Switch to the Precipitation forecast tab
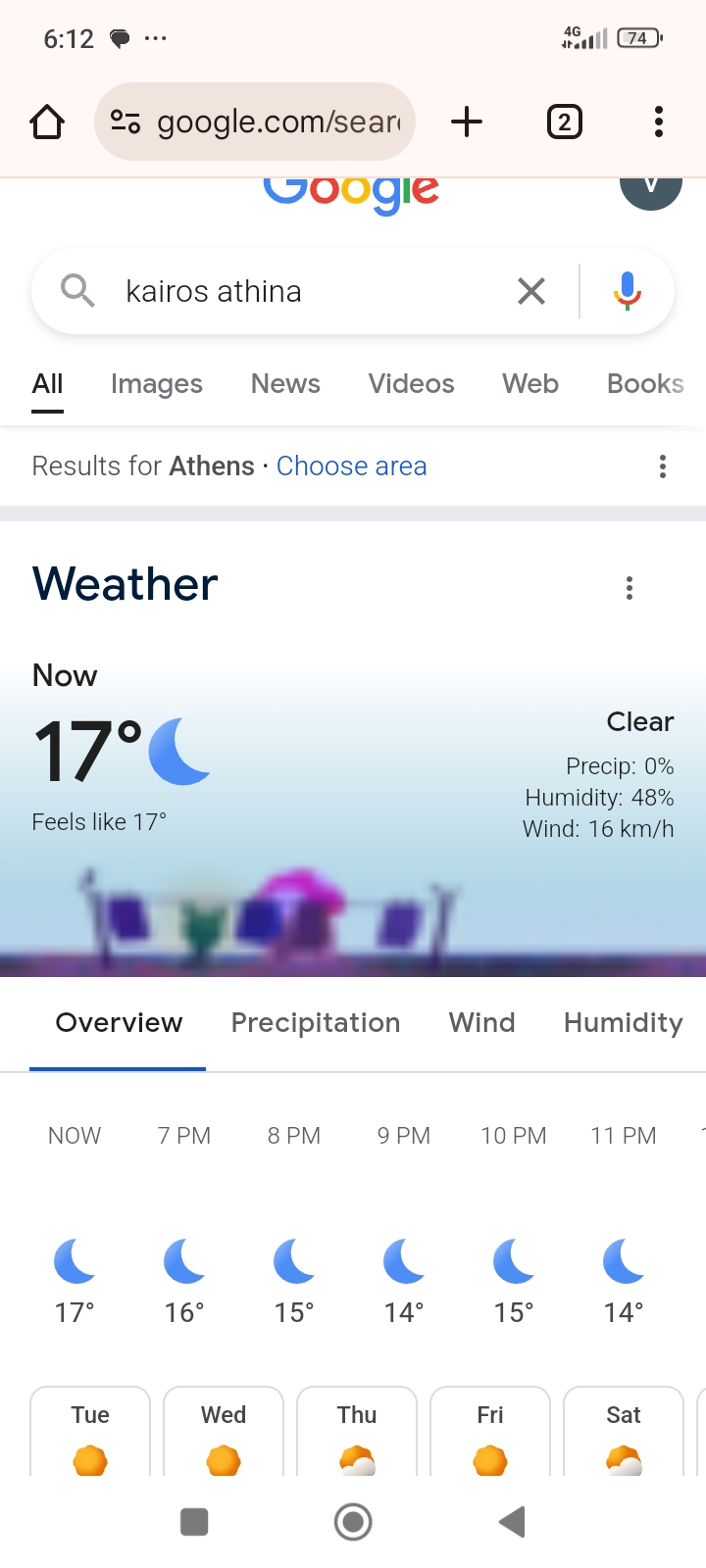This screenshot has height=1568, width=706. tap(316, 1023)
